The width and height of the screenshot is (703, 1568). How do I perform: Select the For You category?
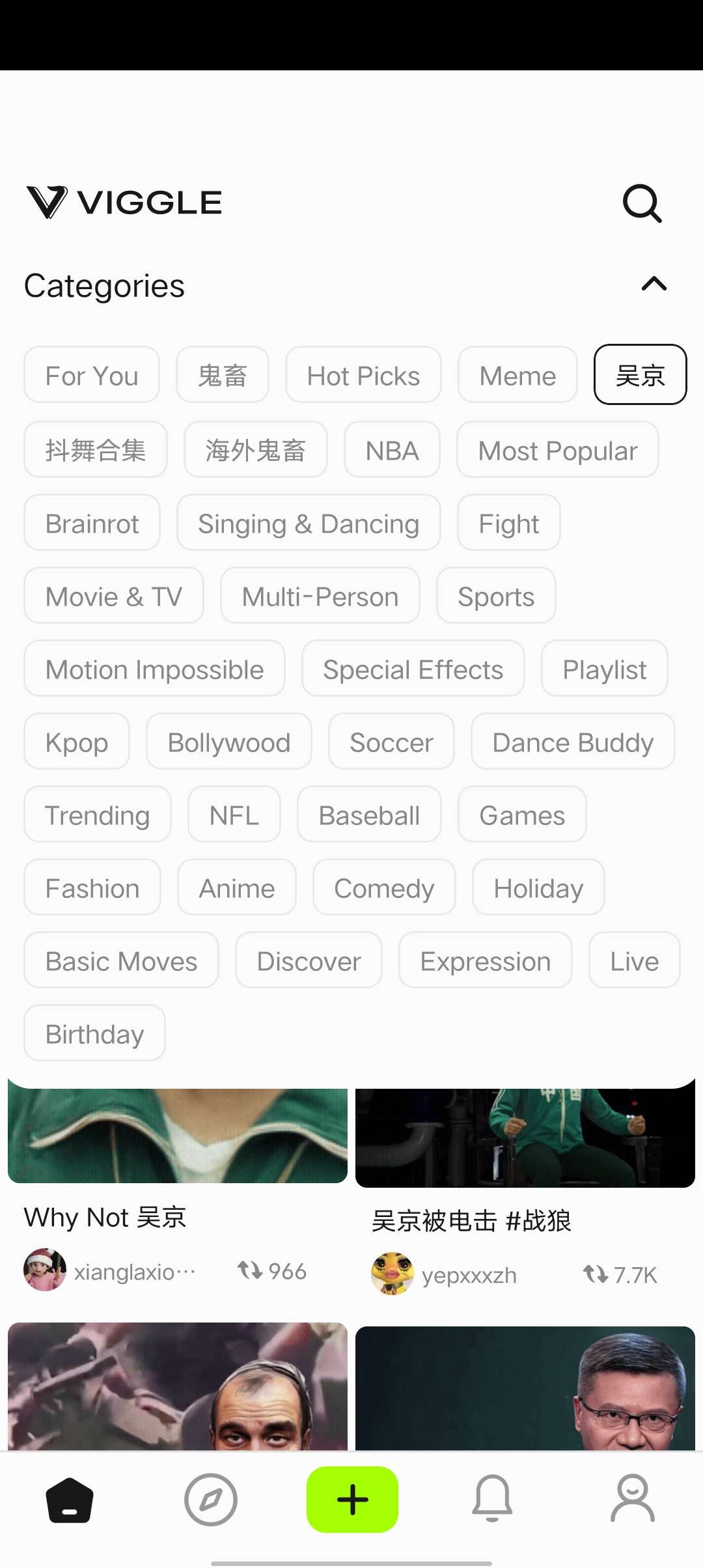pyautogui.click(x=92, y=375)
